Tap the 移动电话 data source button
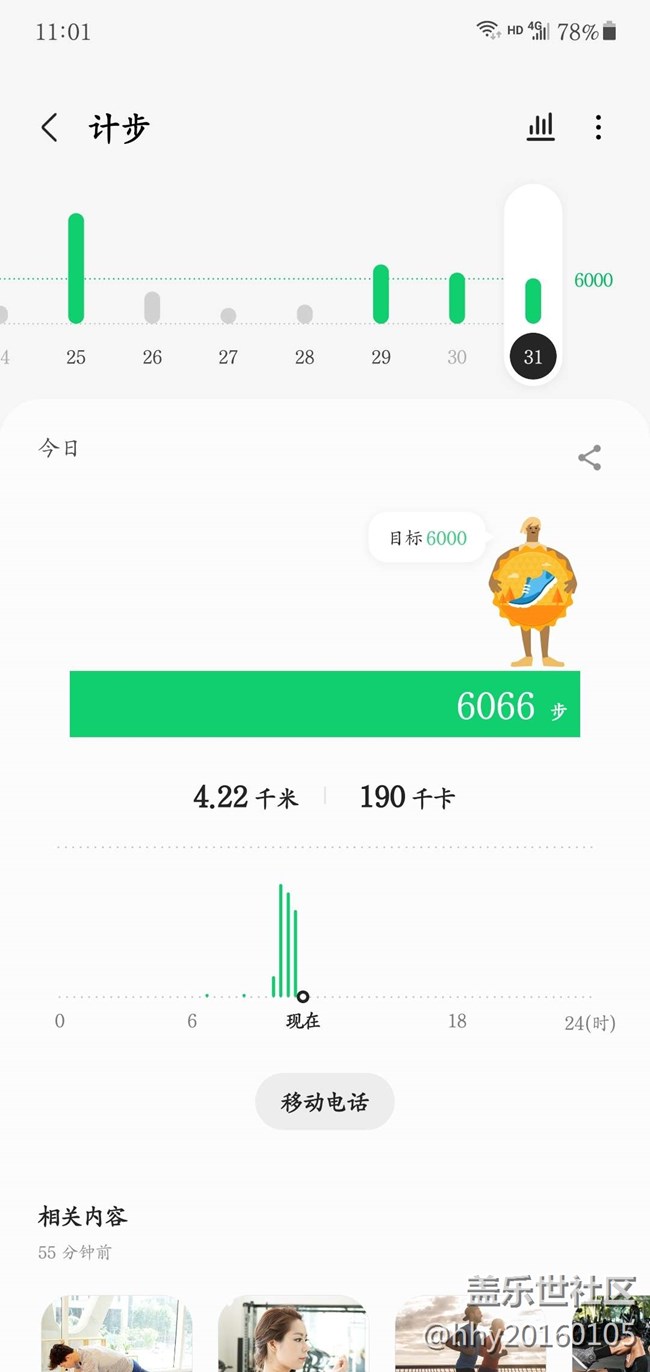The height and width of the screenshot is (1372, 650). [x=325, y=1102]
